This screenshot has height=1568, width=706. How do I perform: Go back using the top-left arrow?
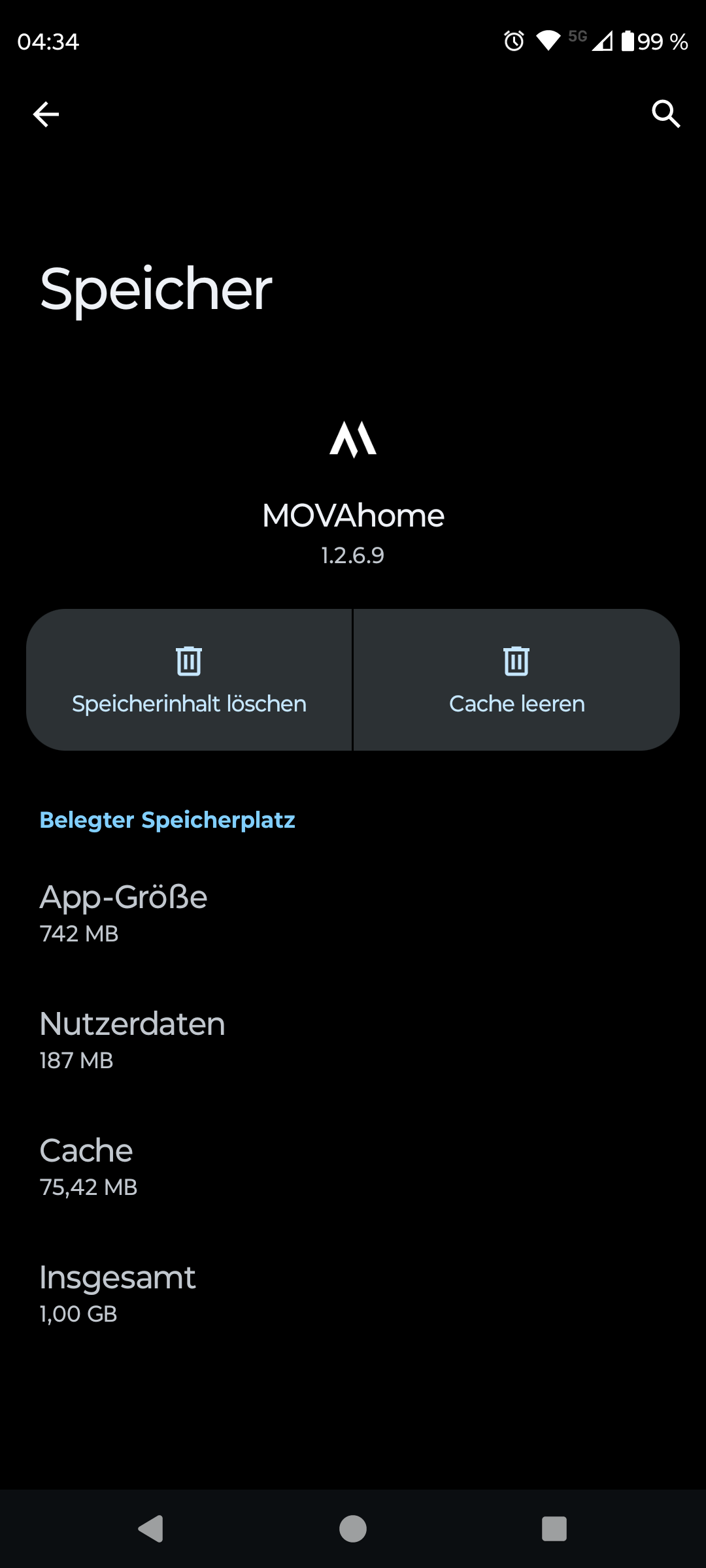[46, 114]
